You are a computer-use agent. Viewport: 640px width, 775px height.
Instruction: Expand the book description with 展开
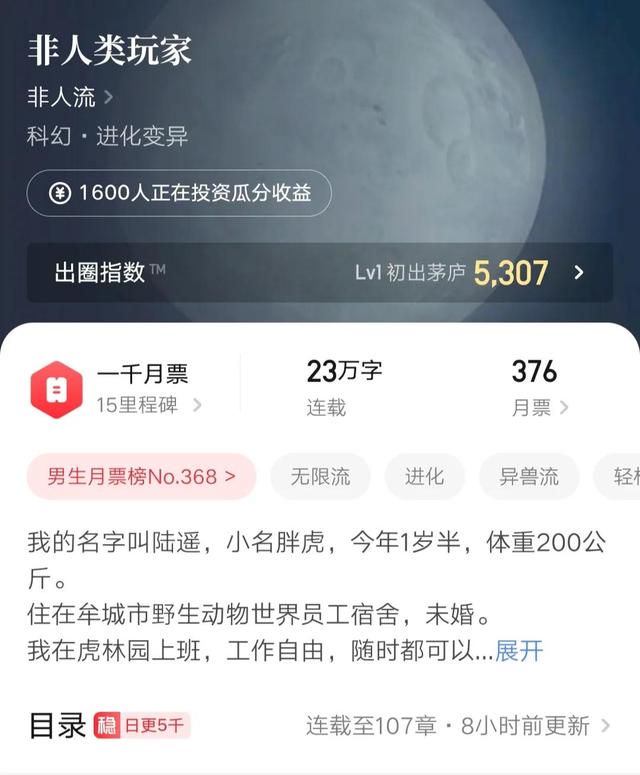[519, 651]
